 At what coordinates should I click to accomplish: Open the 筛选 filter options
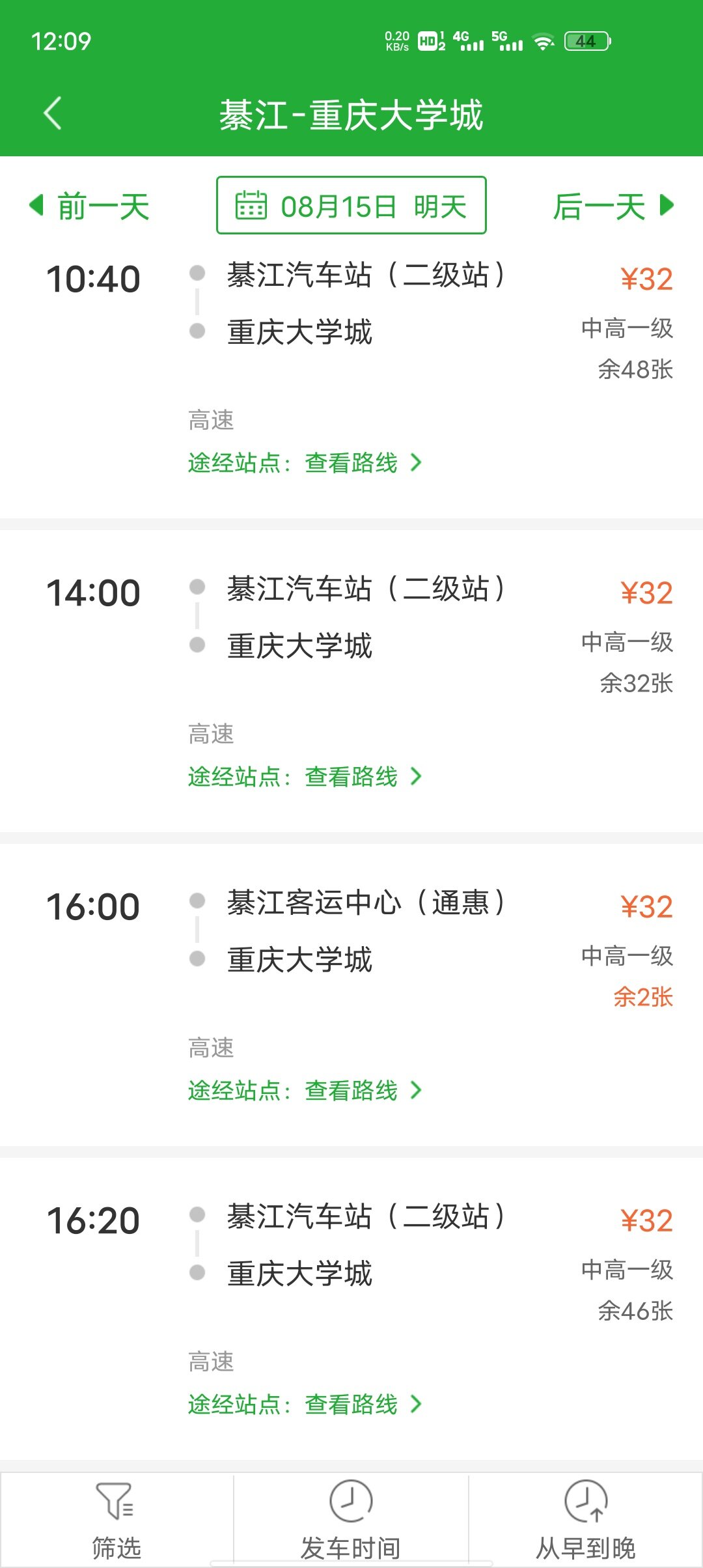tap(117, 1520)
